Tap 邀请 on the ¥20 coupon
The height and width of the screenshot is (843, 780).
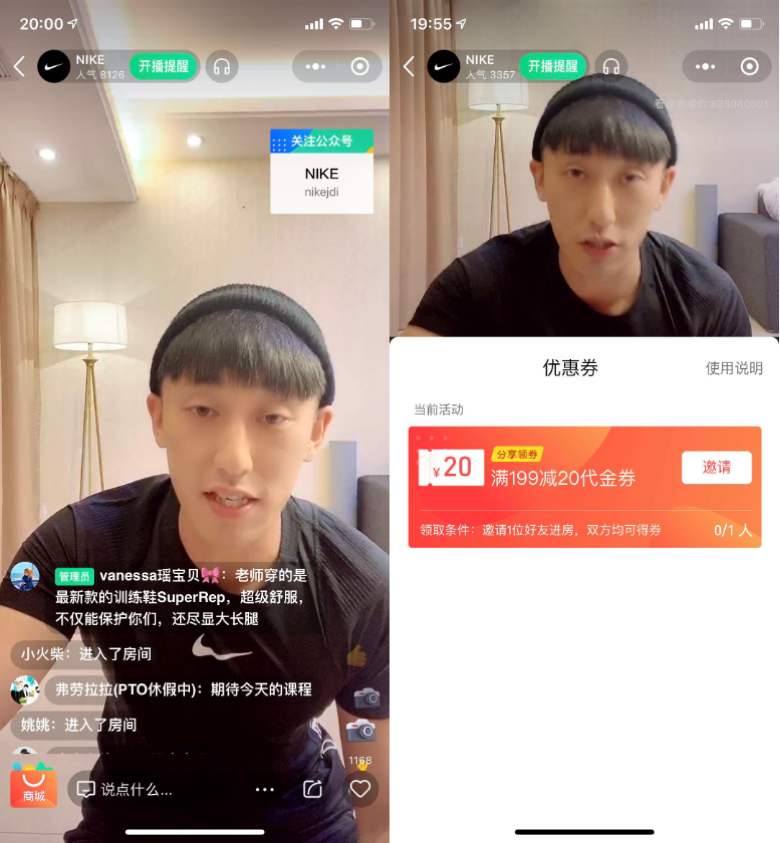pos(716,467)
